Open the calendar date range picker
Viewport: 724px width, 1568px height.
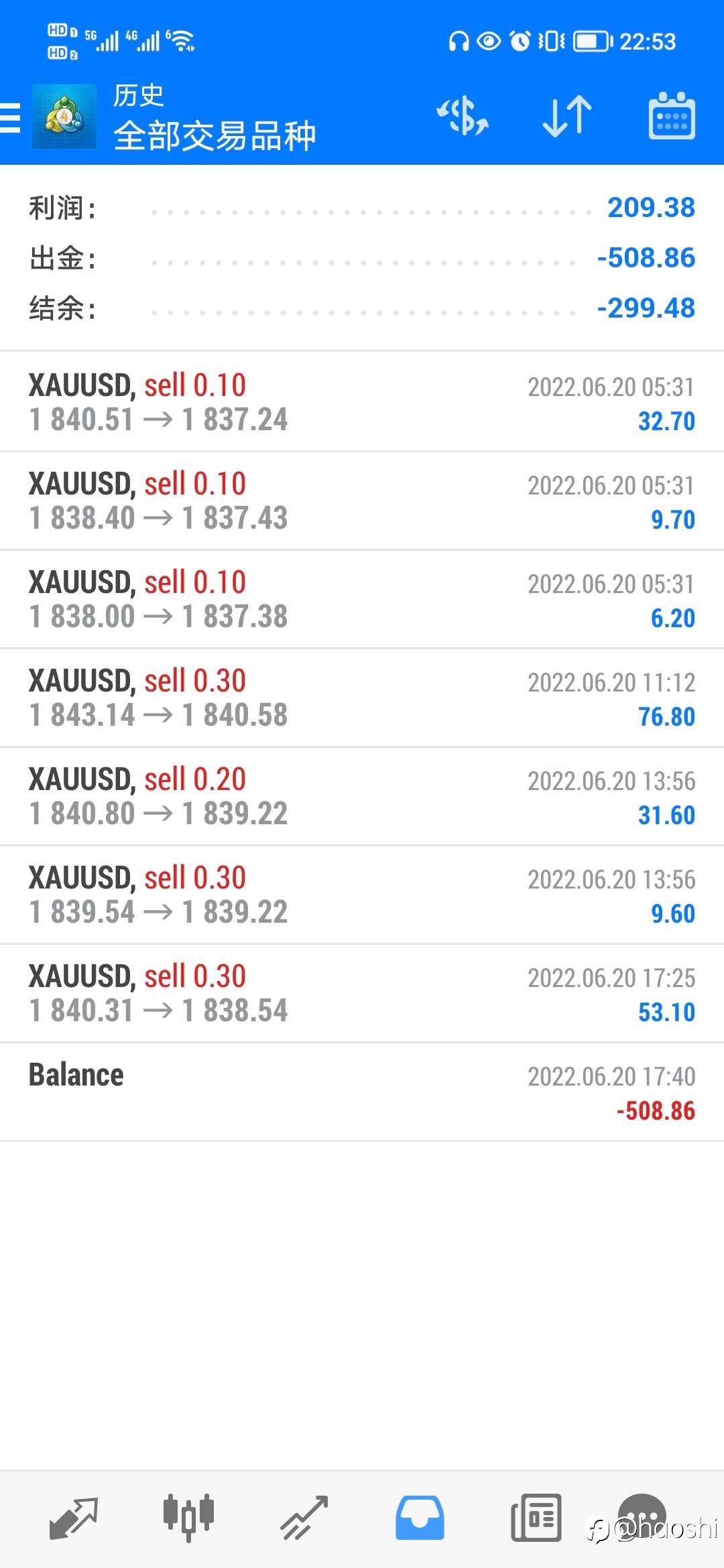[672, 116]
